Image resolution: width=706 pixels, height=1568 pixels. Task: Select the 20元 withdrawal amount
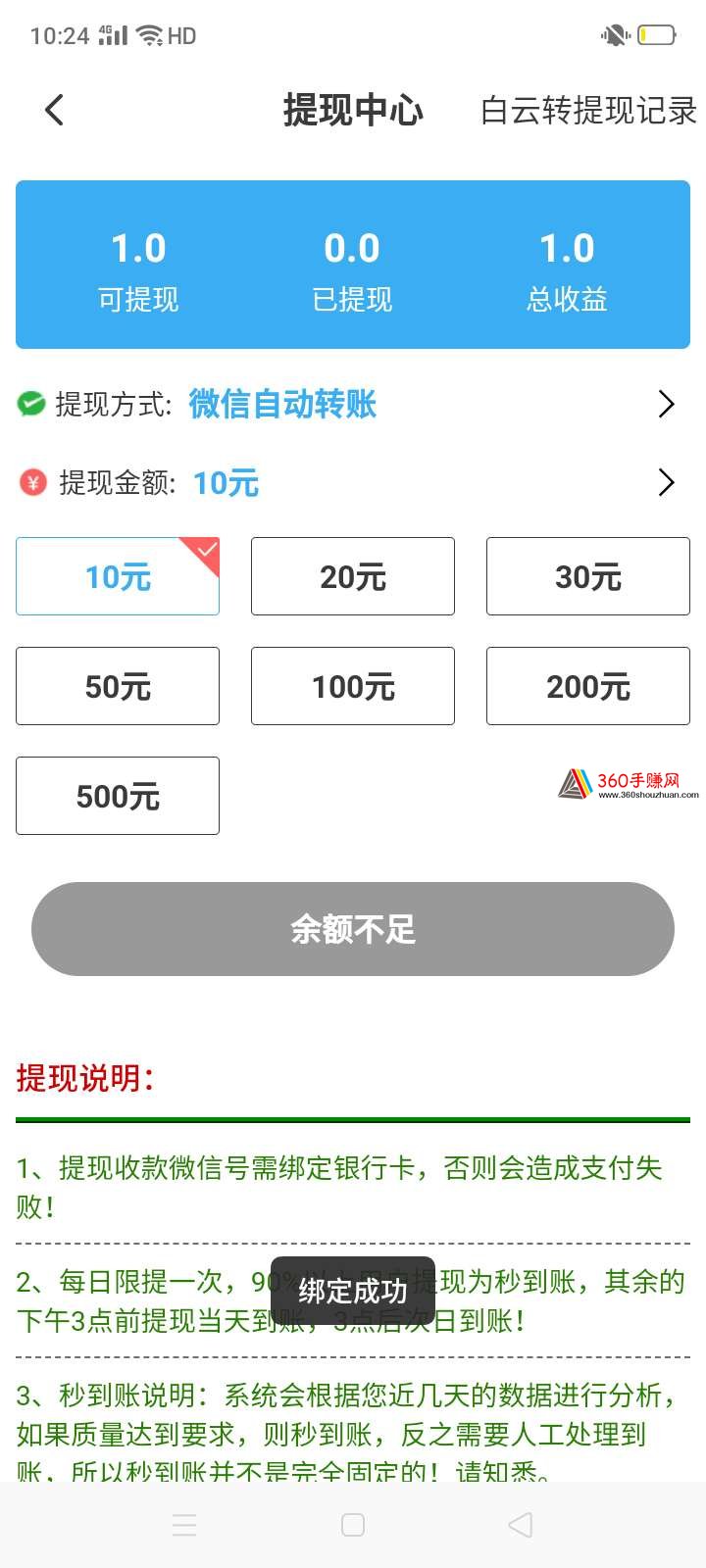[x=353, y=576]
